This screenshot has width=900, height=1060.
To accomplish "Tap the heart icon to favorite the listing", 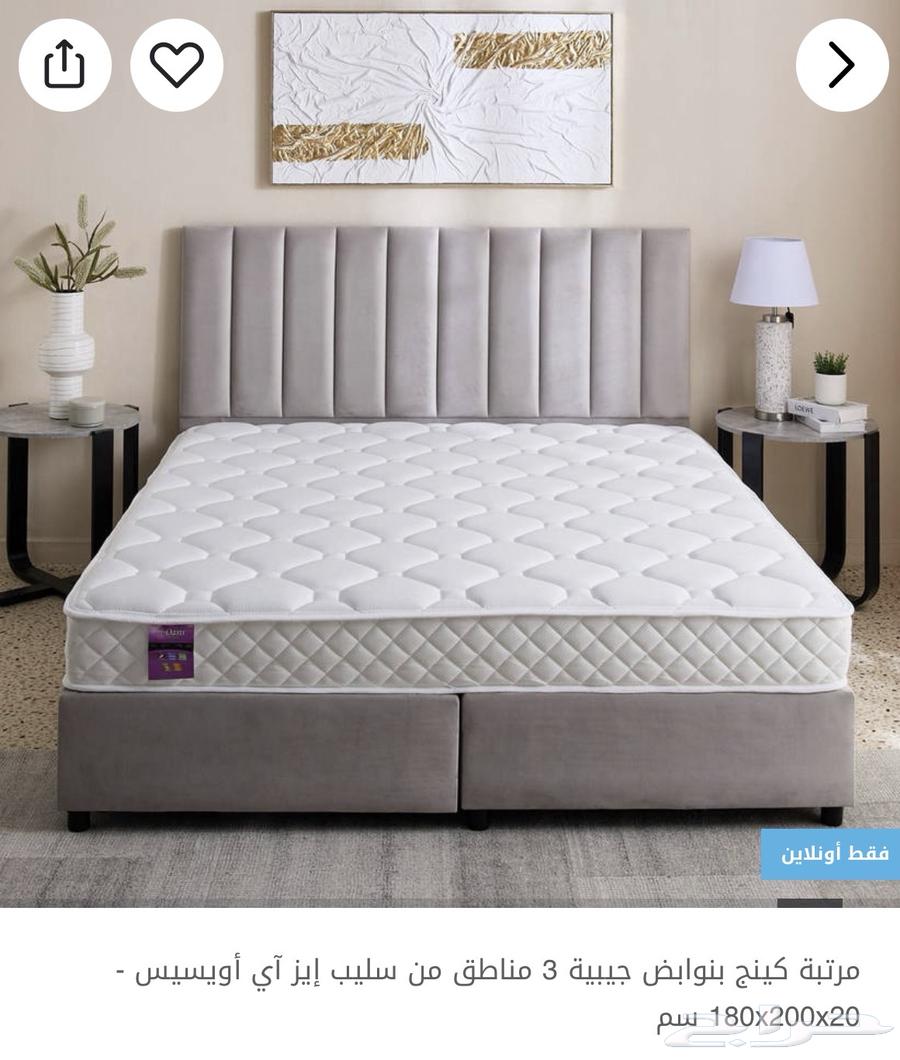I will pyautogui.click(x=176, y=62).
